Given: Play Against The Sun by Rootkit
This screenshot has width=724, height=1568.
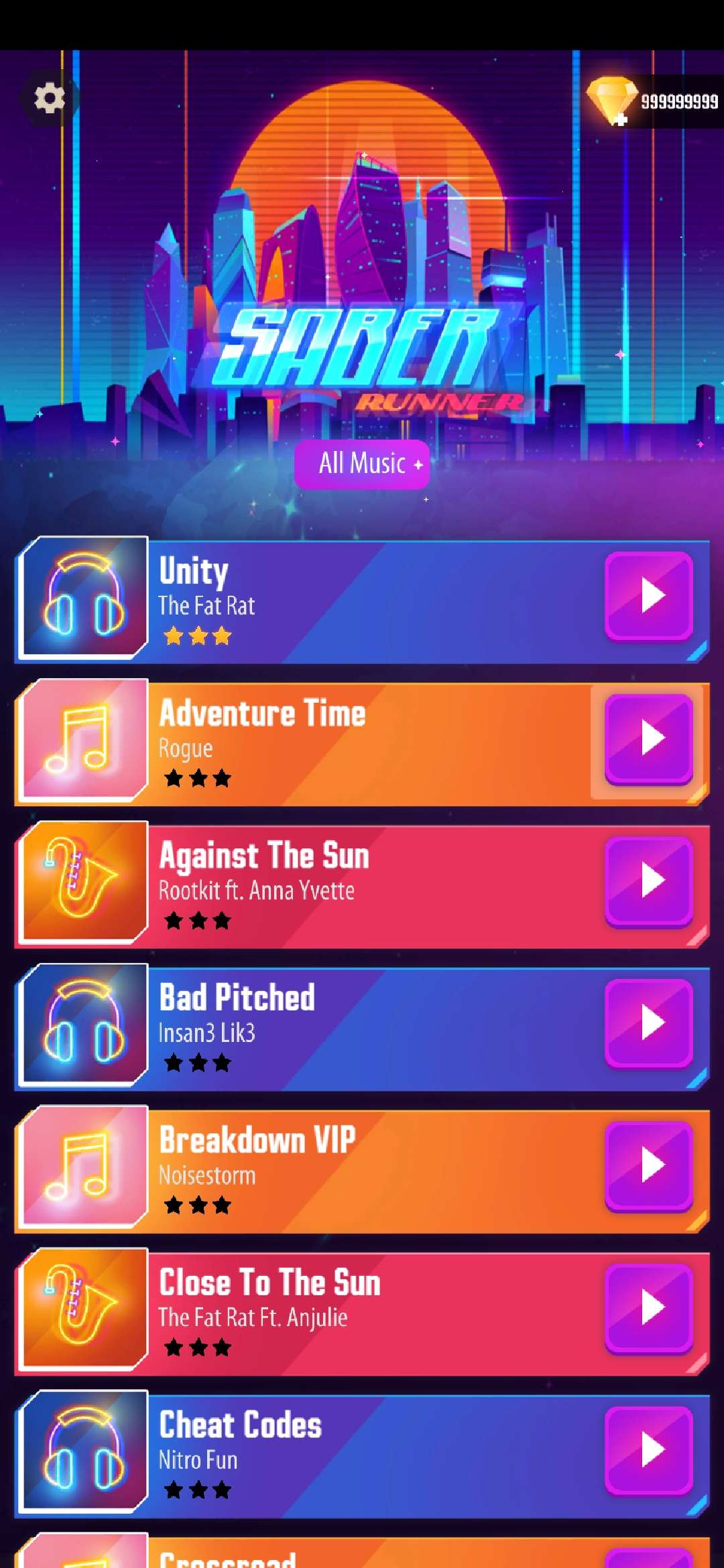Looking at the screenshot, I should coord(648,880).
